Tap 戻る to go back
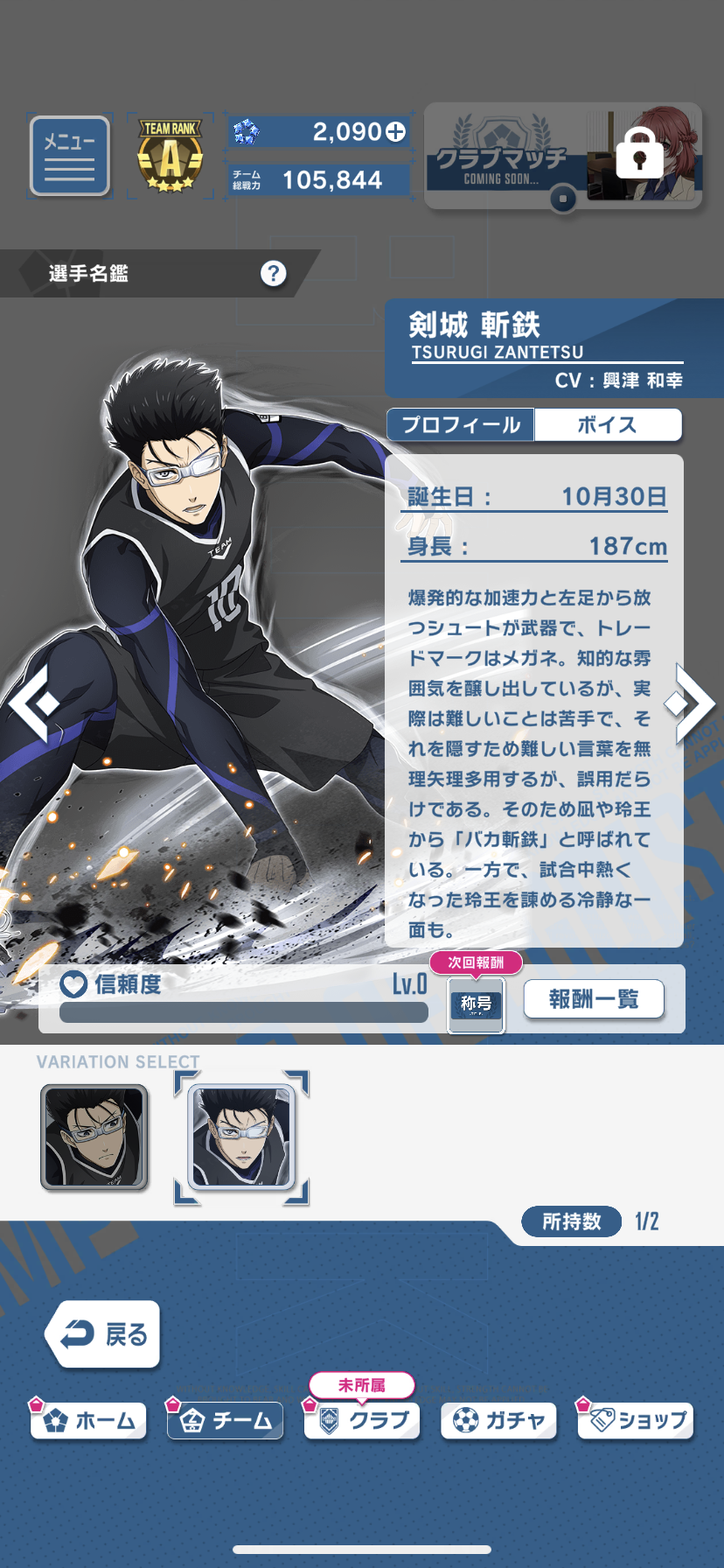The height and width of the screenshot is (1568, 724). 103,1334
